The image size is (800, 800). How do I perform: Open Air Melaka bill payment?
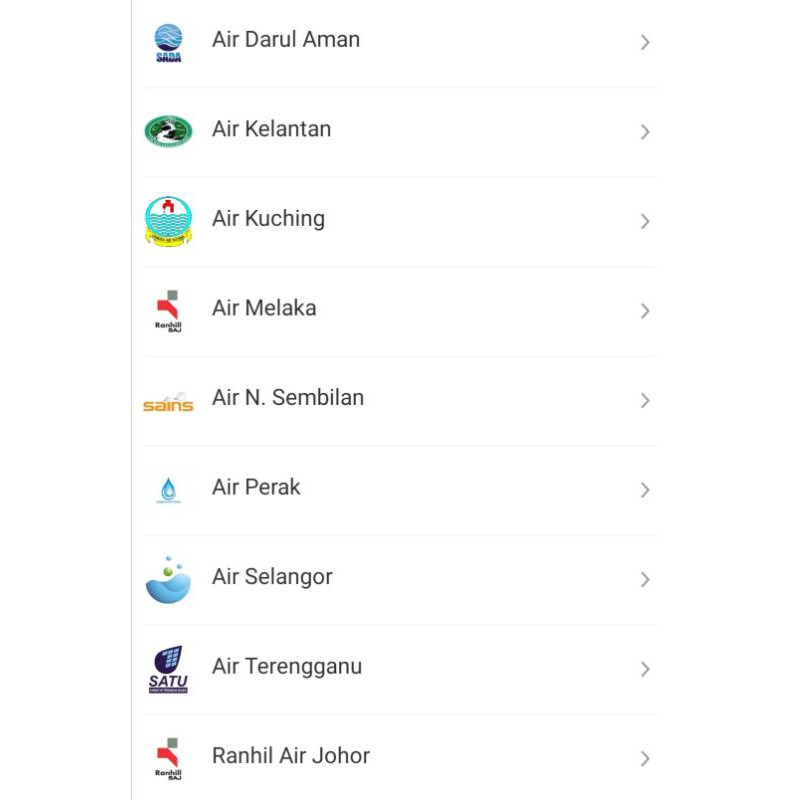pos(264,309)
